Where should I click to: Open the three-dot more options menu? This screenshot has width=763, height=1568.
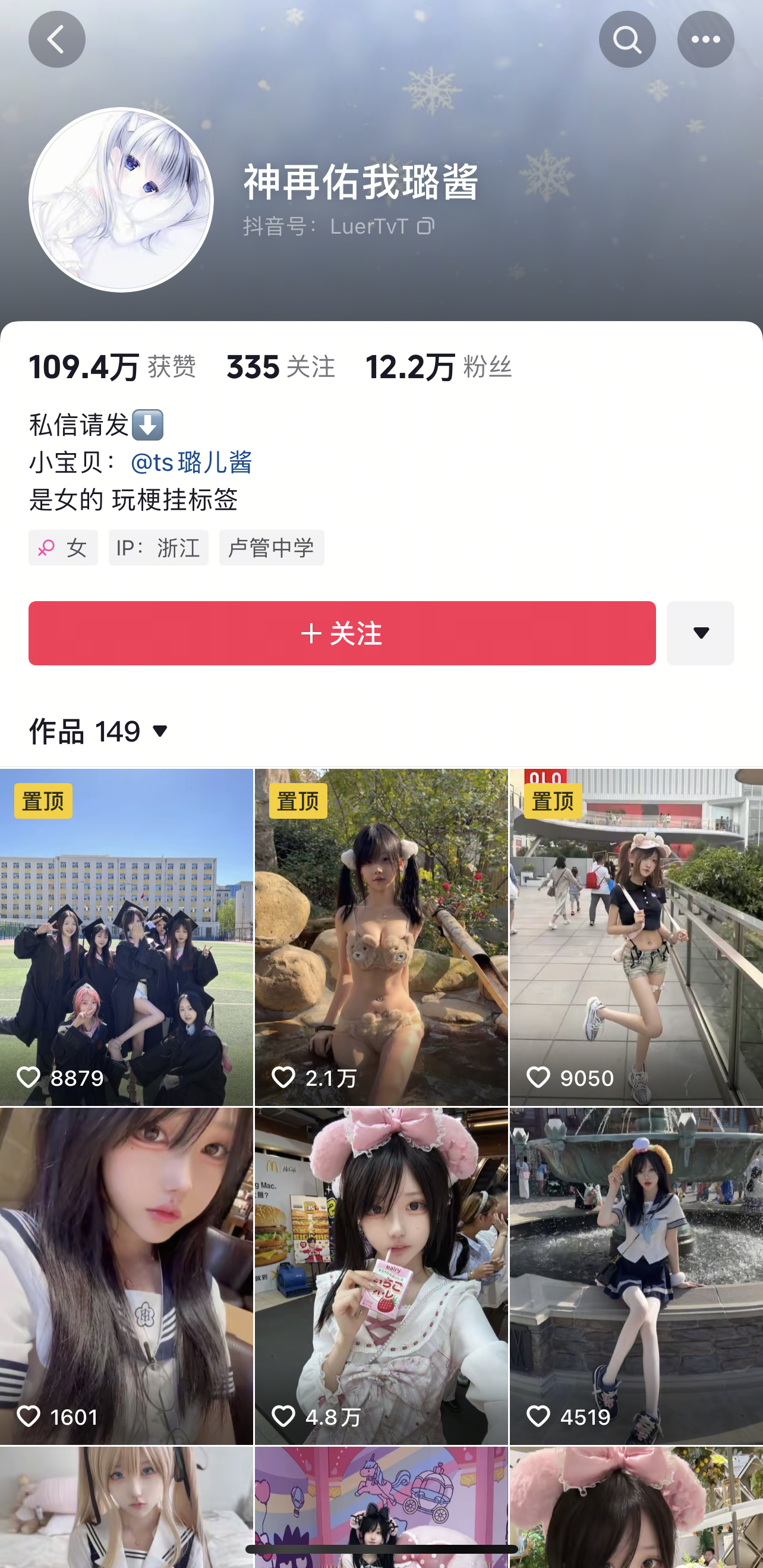[x=705, y=40]
